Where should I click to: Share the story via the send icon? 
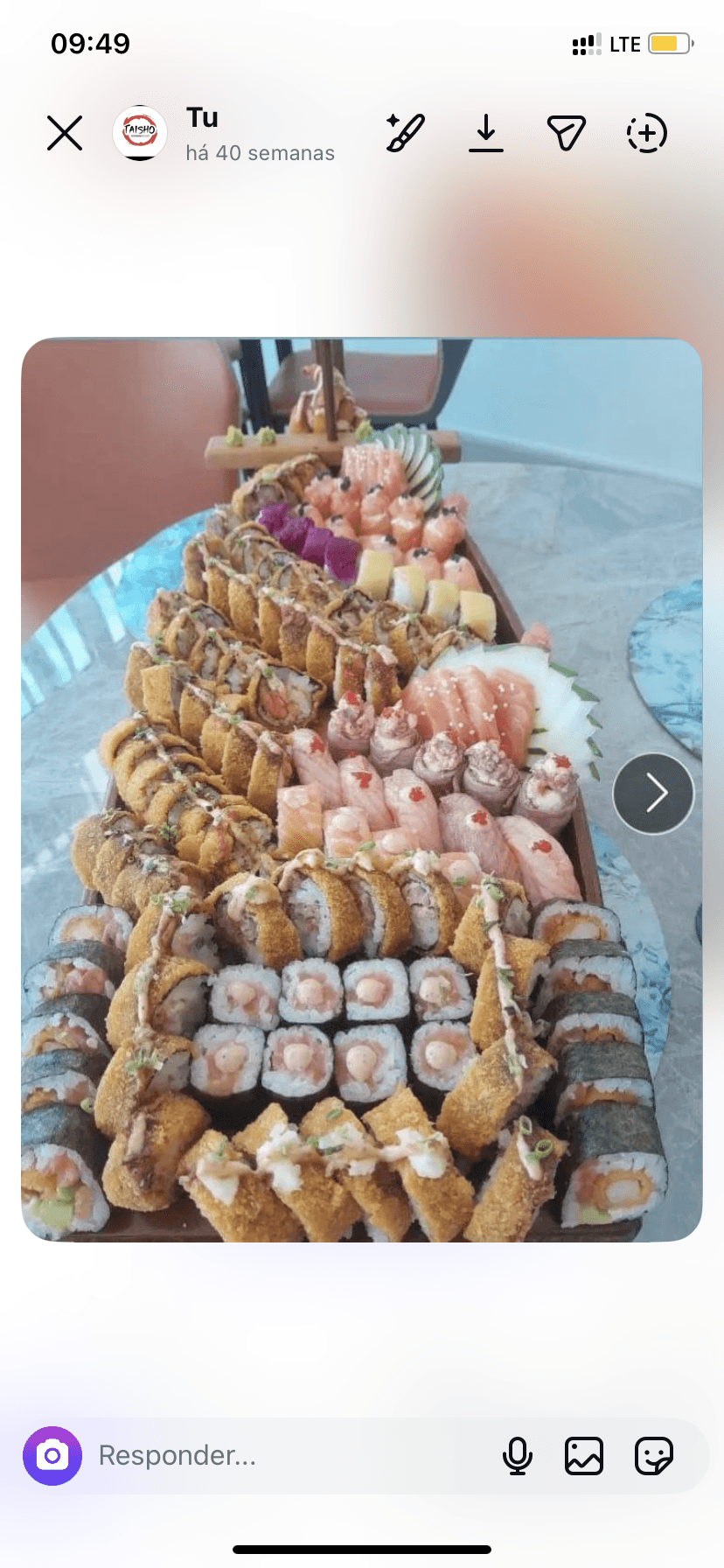click(x=566, y=133)
